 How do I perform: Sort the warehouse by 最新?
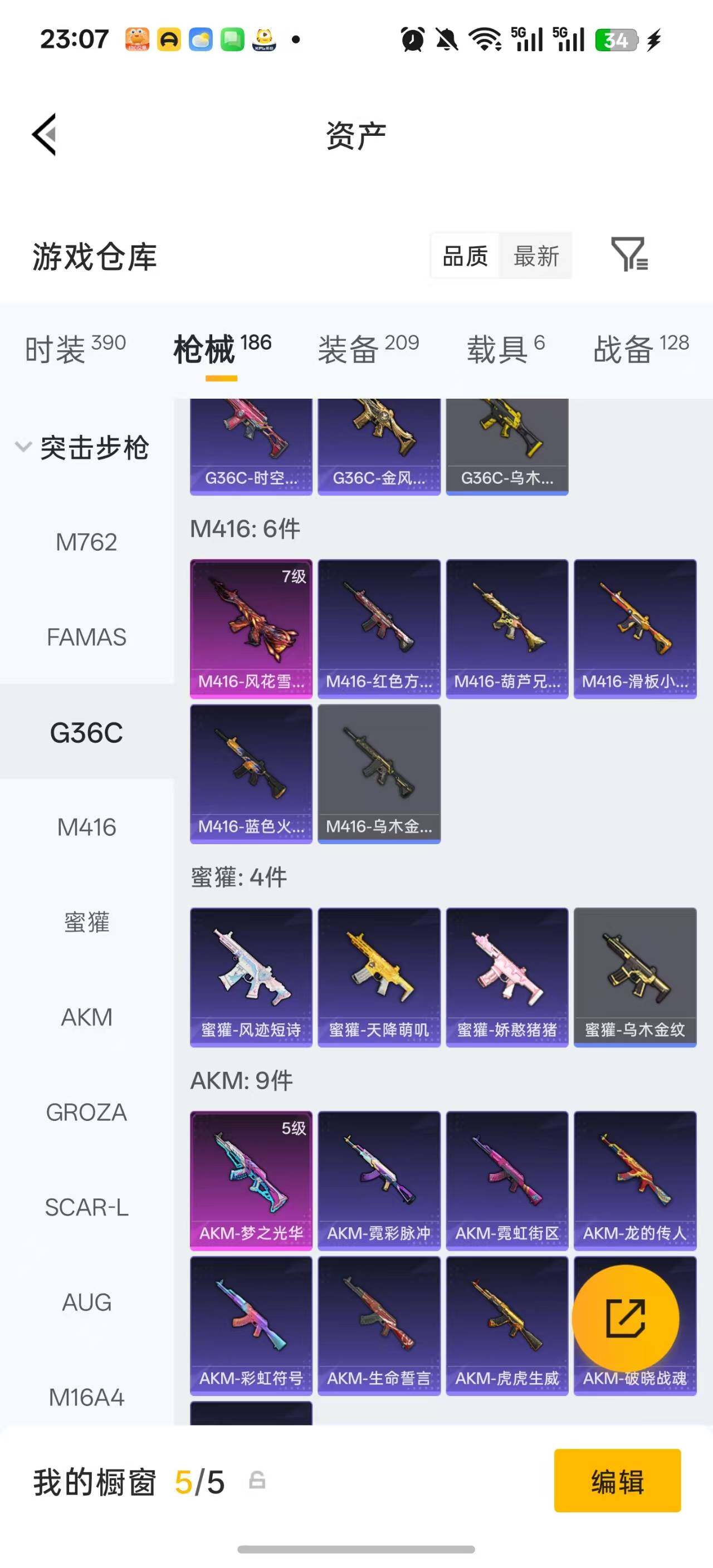[536, 256]
